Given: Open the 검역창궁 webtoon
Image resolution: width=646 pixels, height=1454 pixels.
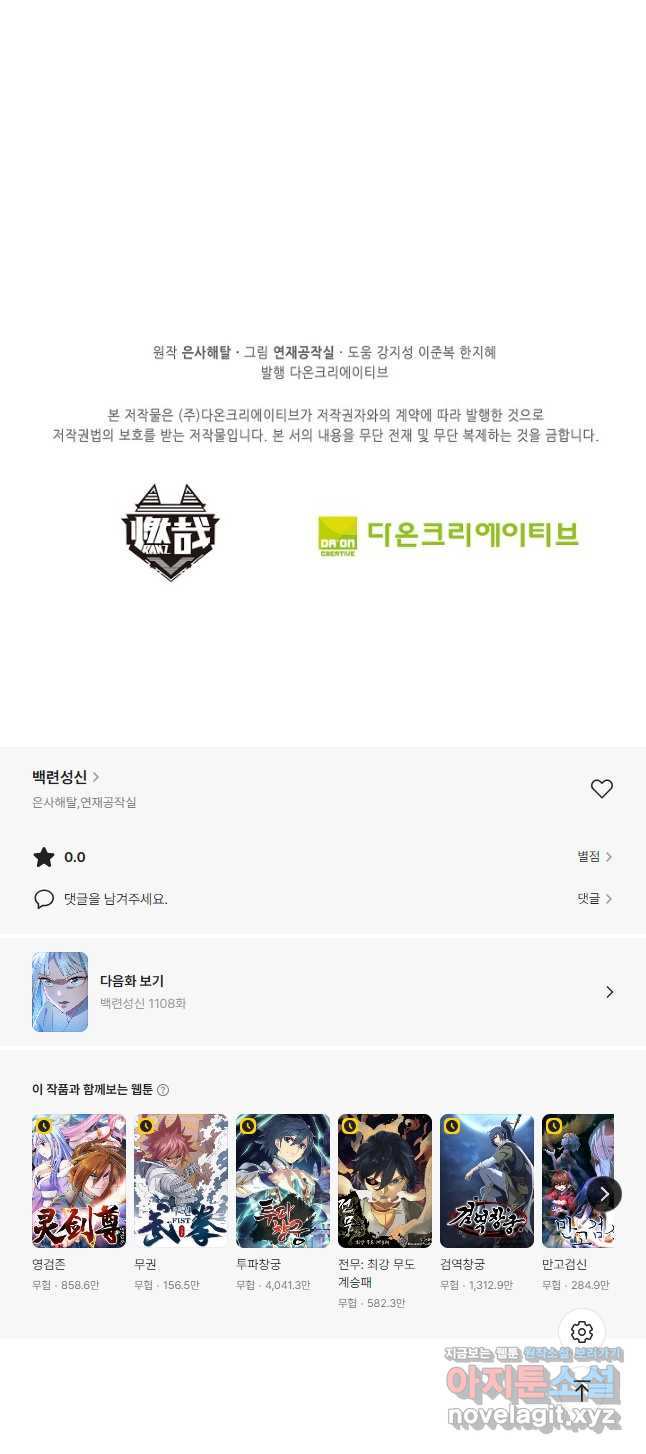Looking at the screenshot, I should point(487,1181).
